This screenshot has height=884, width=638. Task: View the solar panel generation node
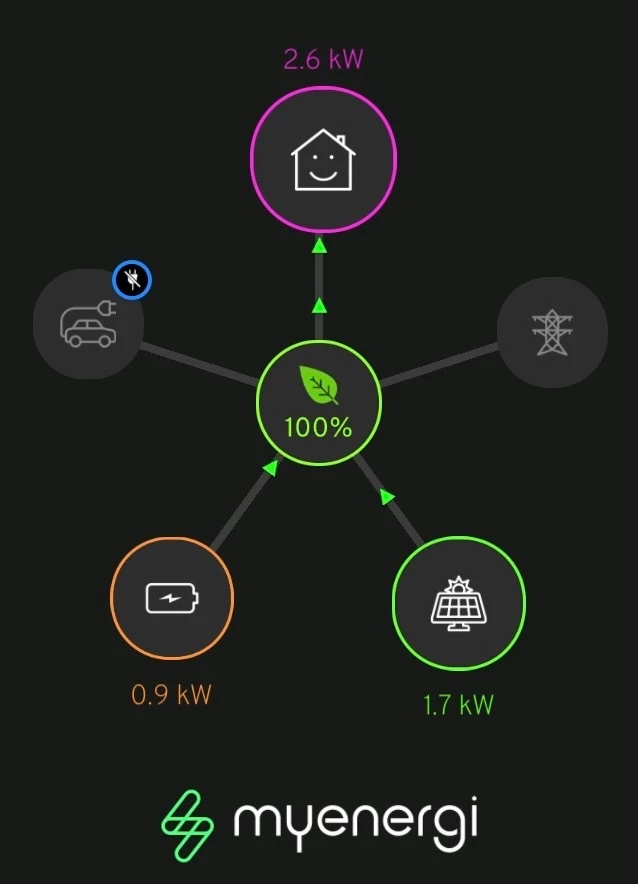pyautogui.click(x=459, y=603)
